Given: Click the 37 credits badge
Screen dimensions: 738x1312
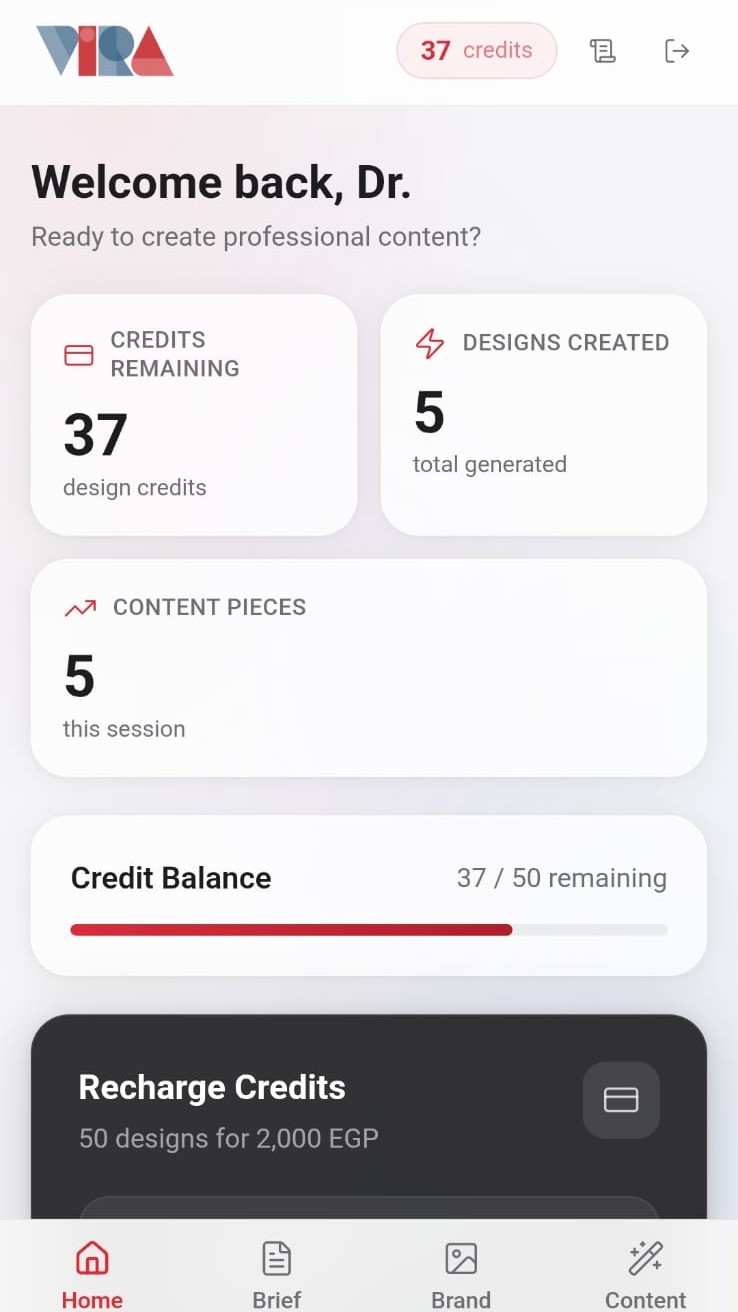Looking at the screenshot, I should 477,50.
